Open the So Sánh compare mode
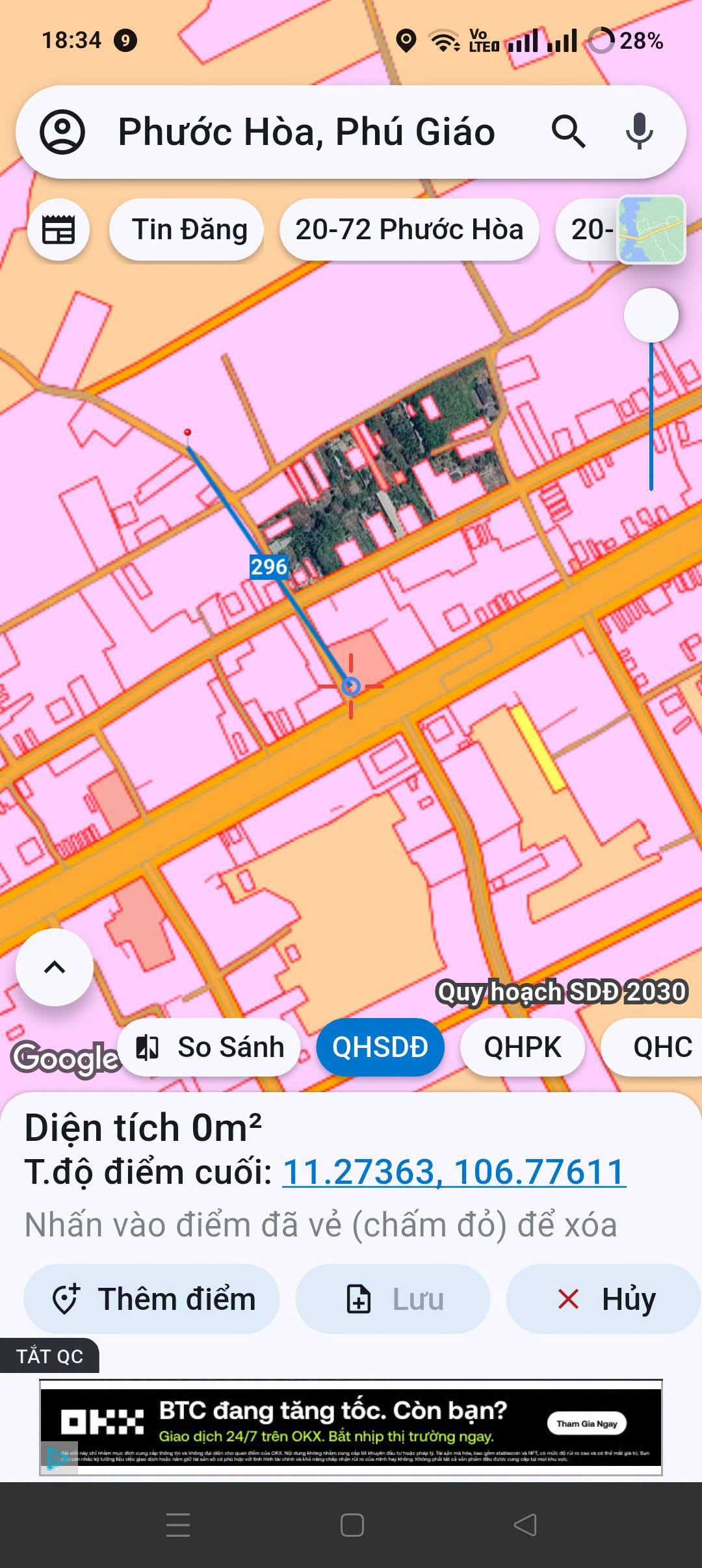This screenshot has width=702, height=1568. click(x=209, y=1047)
